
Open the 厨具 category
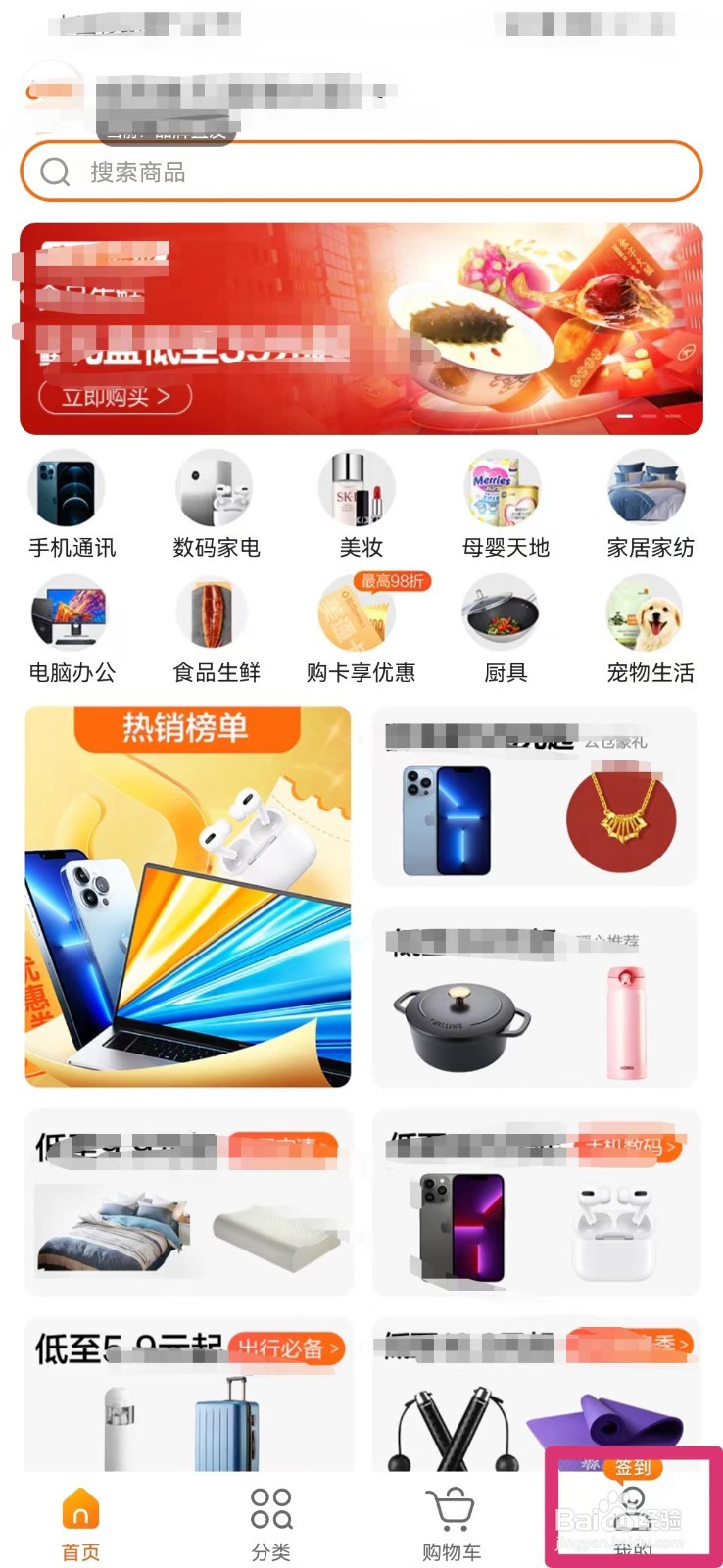point(506,630)
